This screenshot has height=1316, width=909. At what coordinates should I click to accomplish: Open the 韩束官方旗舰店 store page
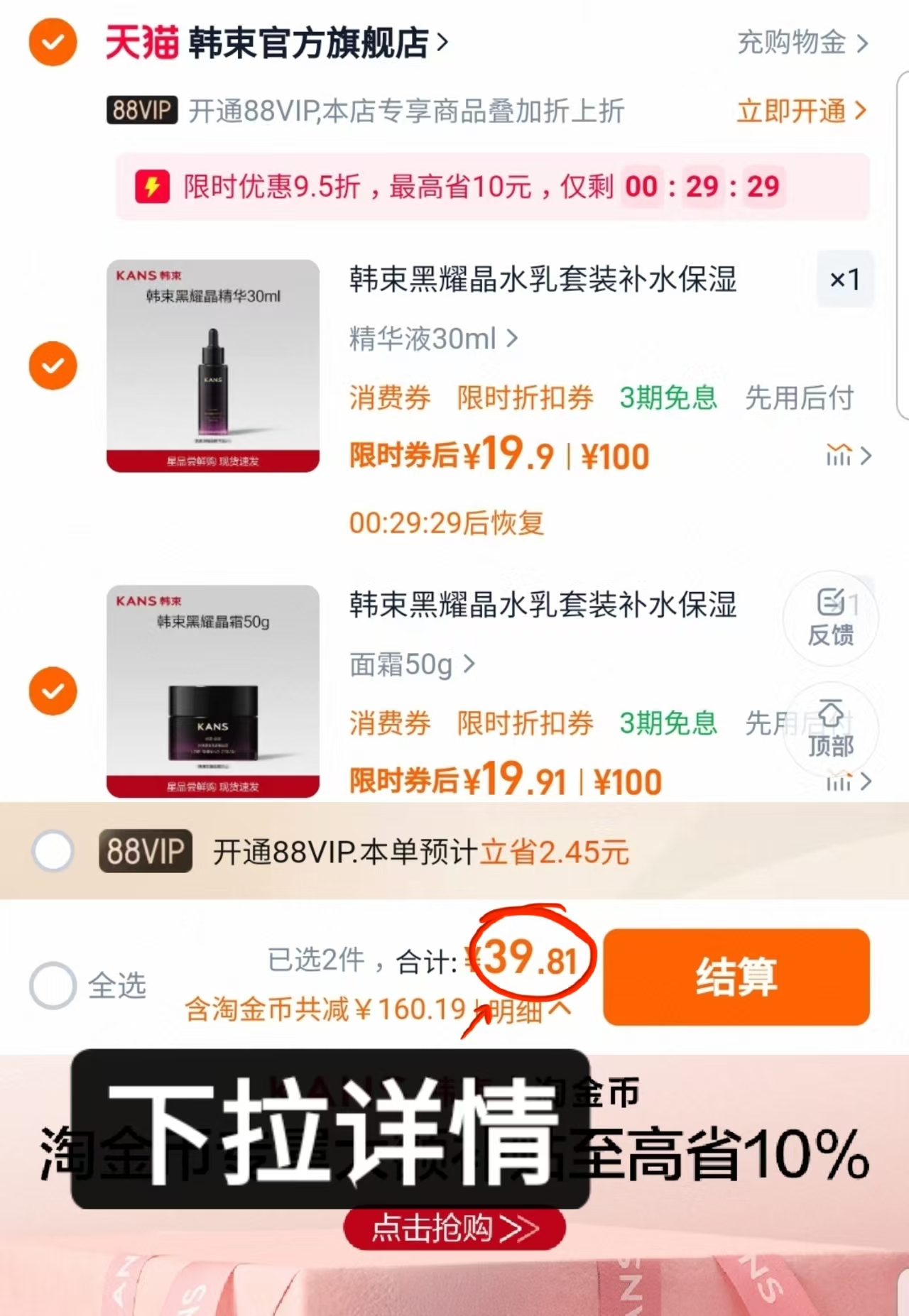pyautogui.click(x=305, y=43)
